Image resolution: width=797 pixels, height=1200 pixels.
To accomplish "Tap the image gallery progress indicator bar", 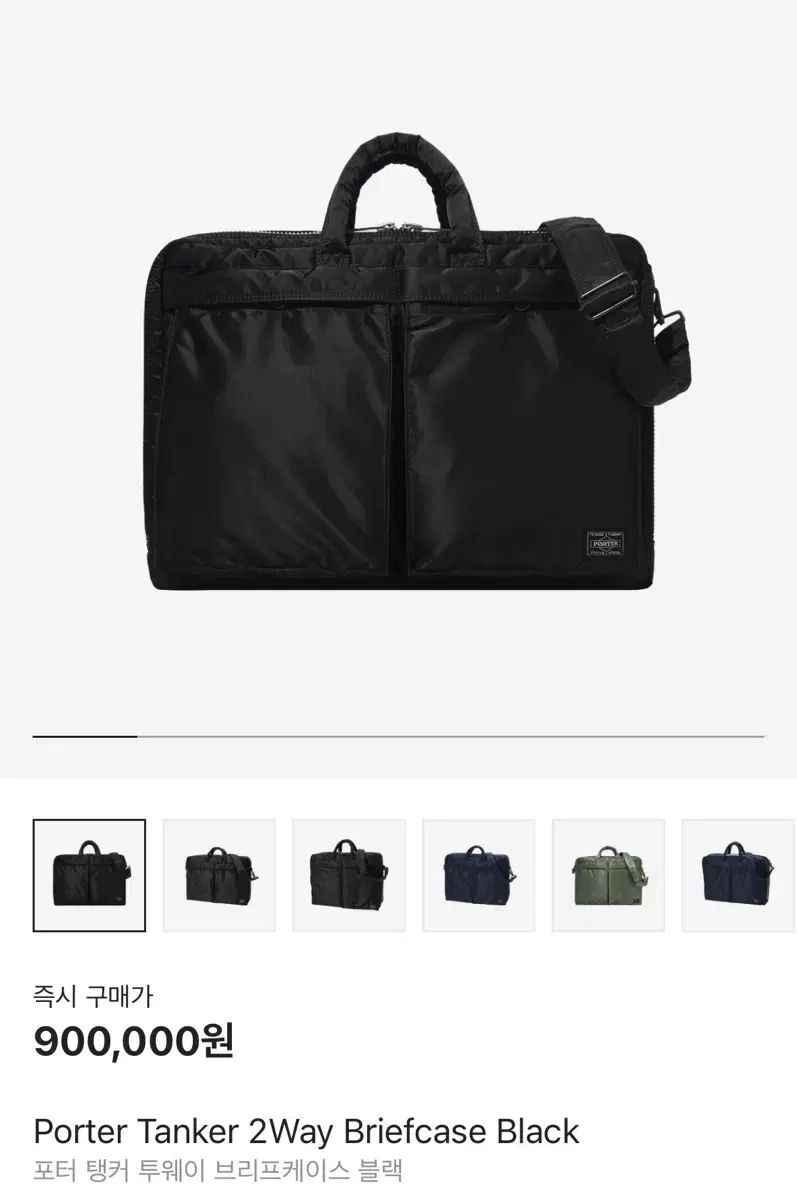I will click(398, 737).
